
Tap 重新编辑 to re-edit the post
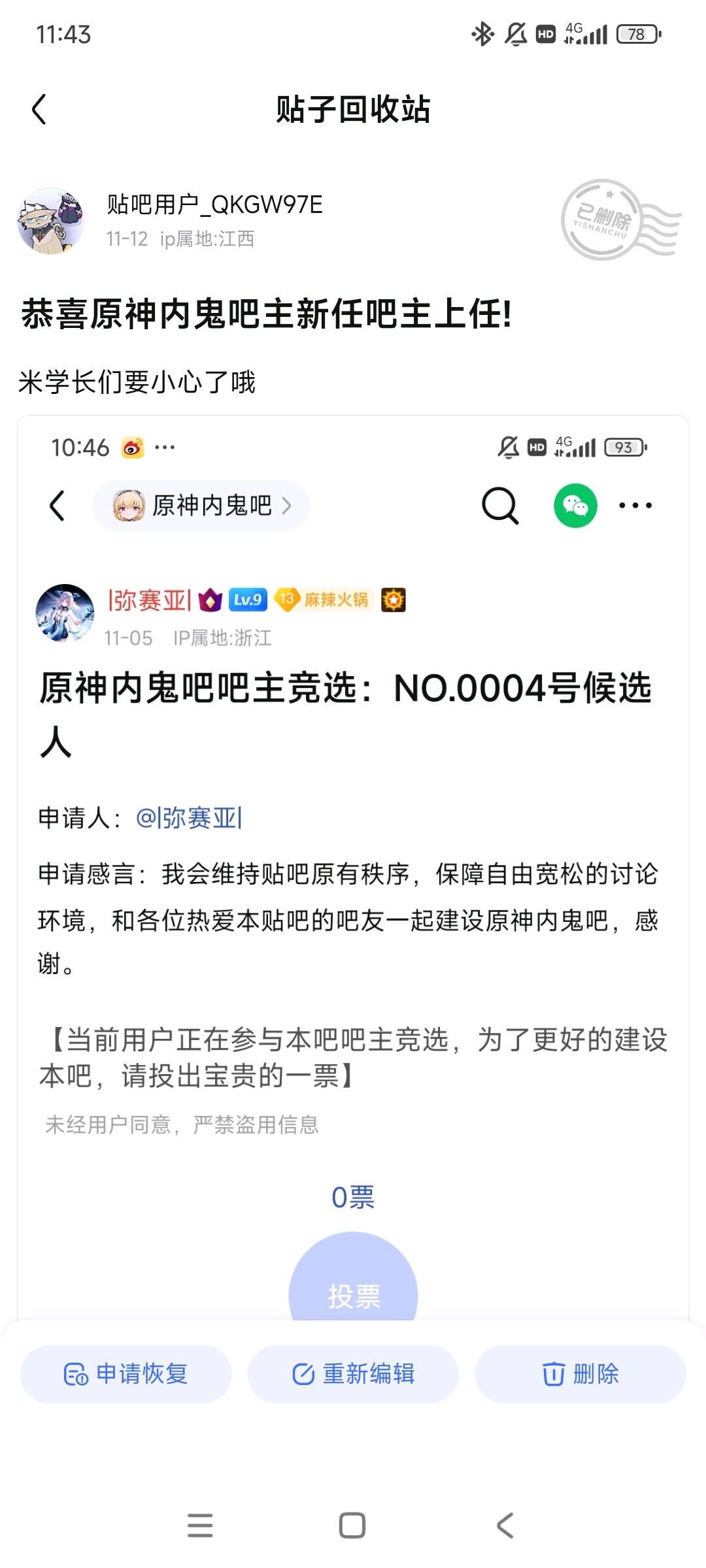point(353,1374)
